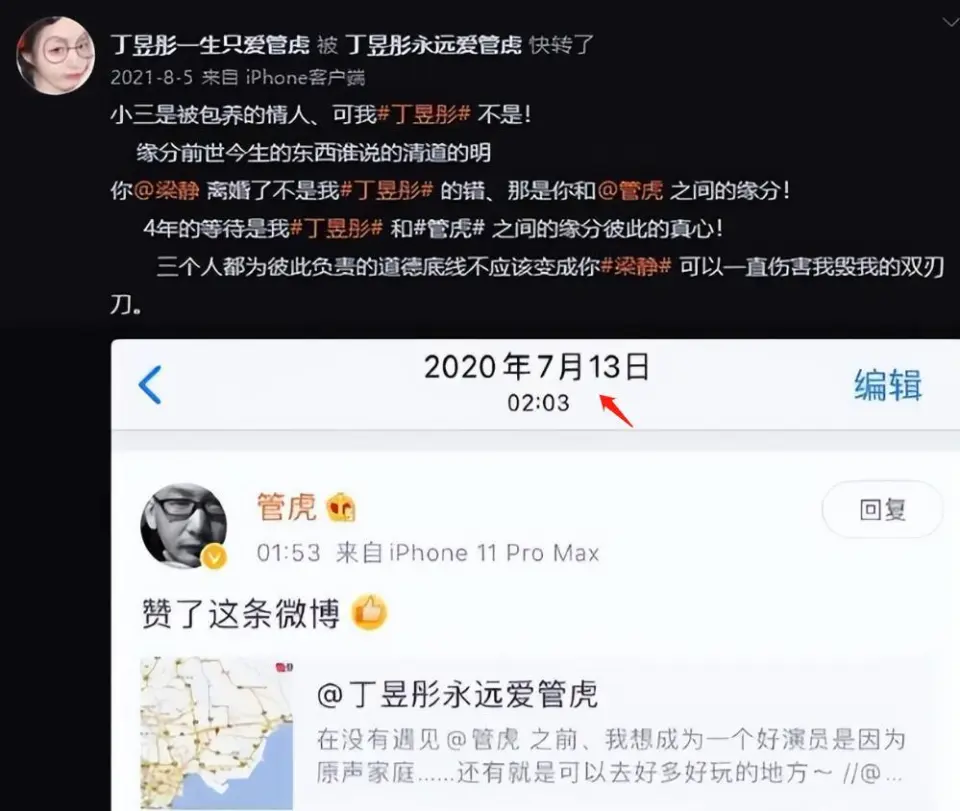View the attached screenshot image in full
Viewport: 960px width, 811px height.
(535, 575)
